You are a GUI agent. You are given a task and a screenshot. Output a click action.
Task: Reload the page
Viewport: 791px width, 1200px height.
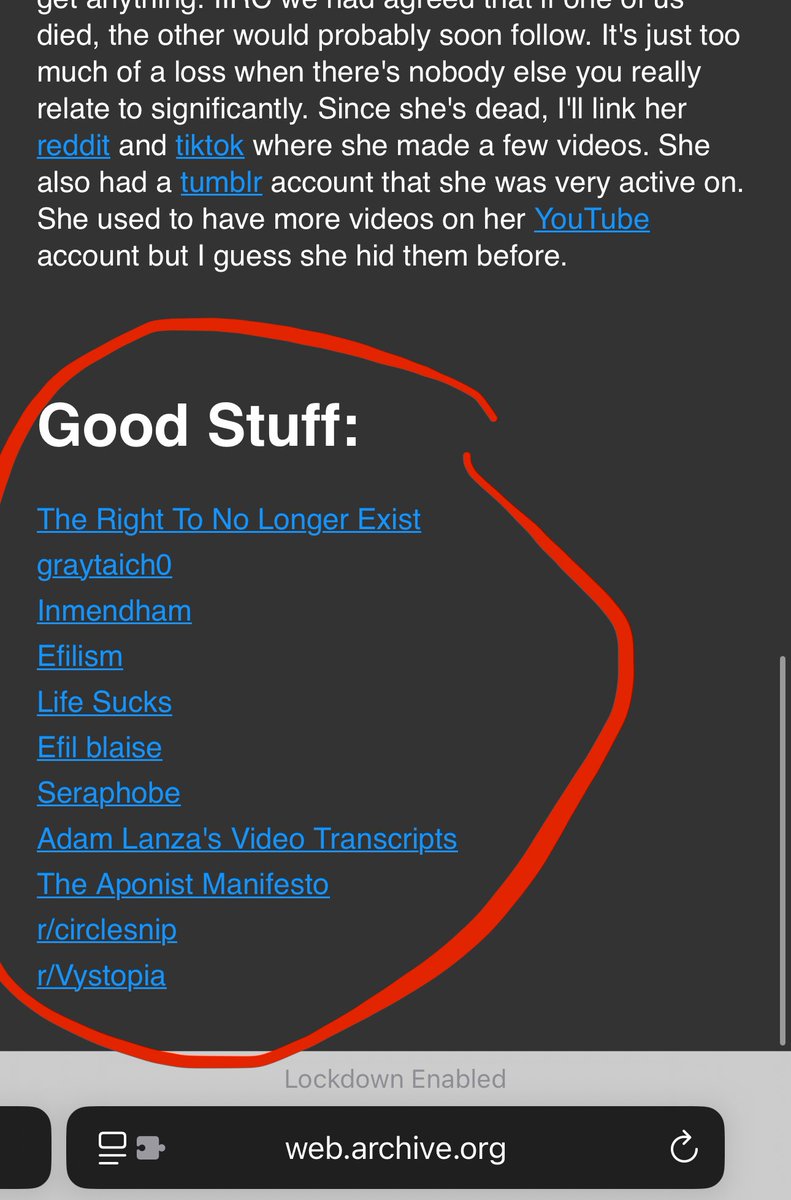(683, 1148)
